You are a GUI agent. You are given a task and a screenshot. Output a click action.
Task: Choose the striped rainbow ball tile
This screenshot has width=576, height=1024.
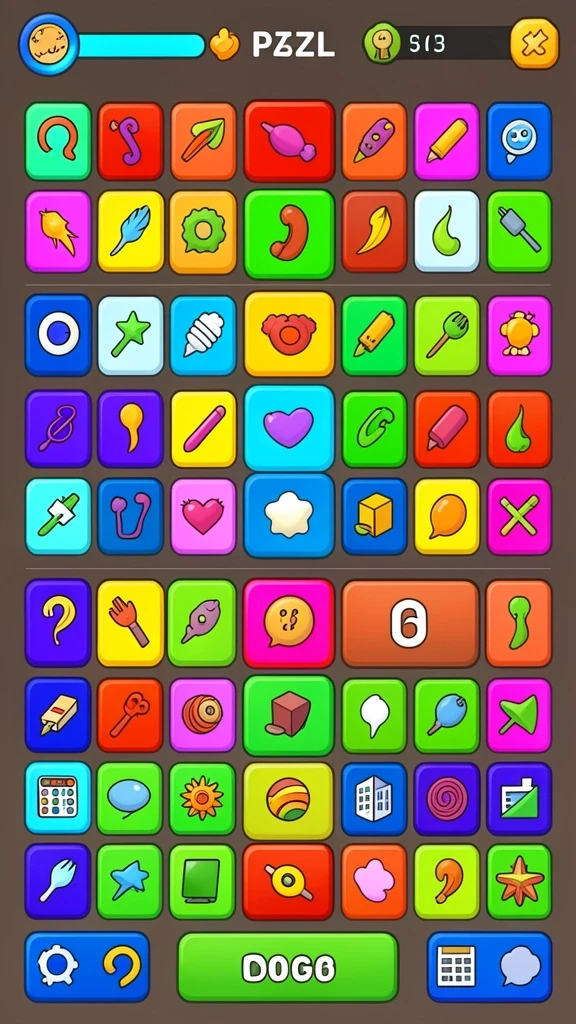289,800
